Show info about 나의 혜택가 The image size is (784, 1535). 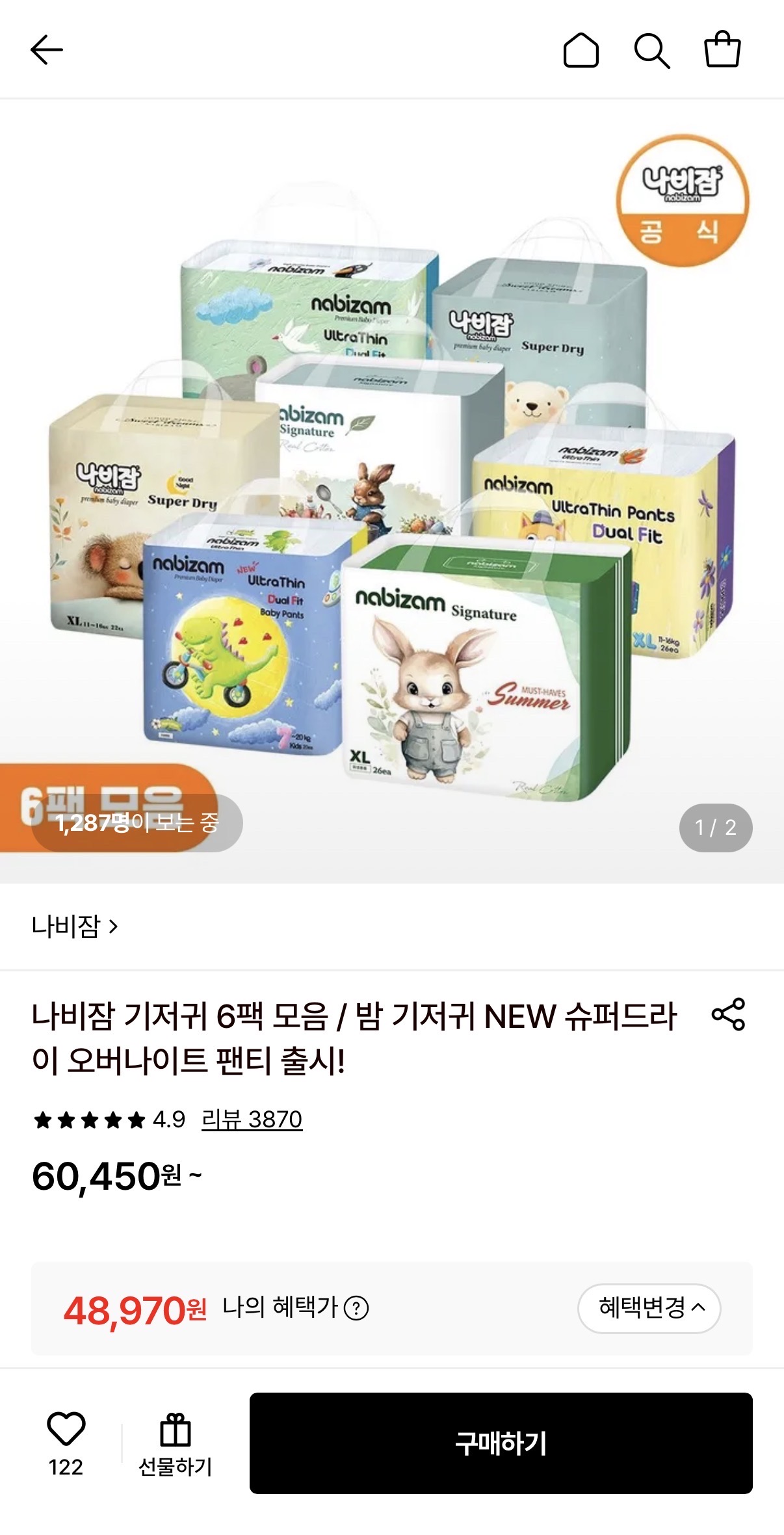(x=356, y=1308)
